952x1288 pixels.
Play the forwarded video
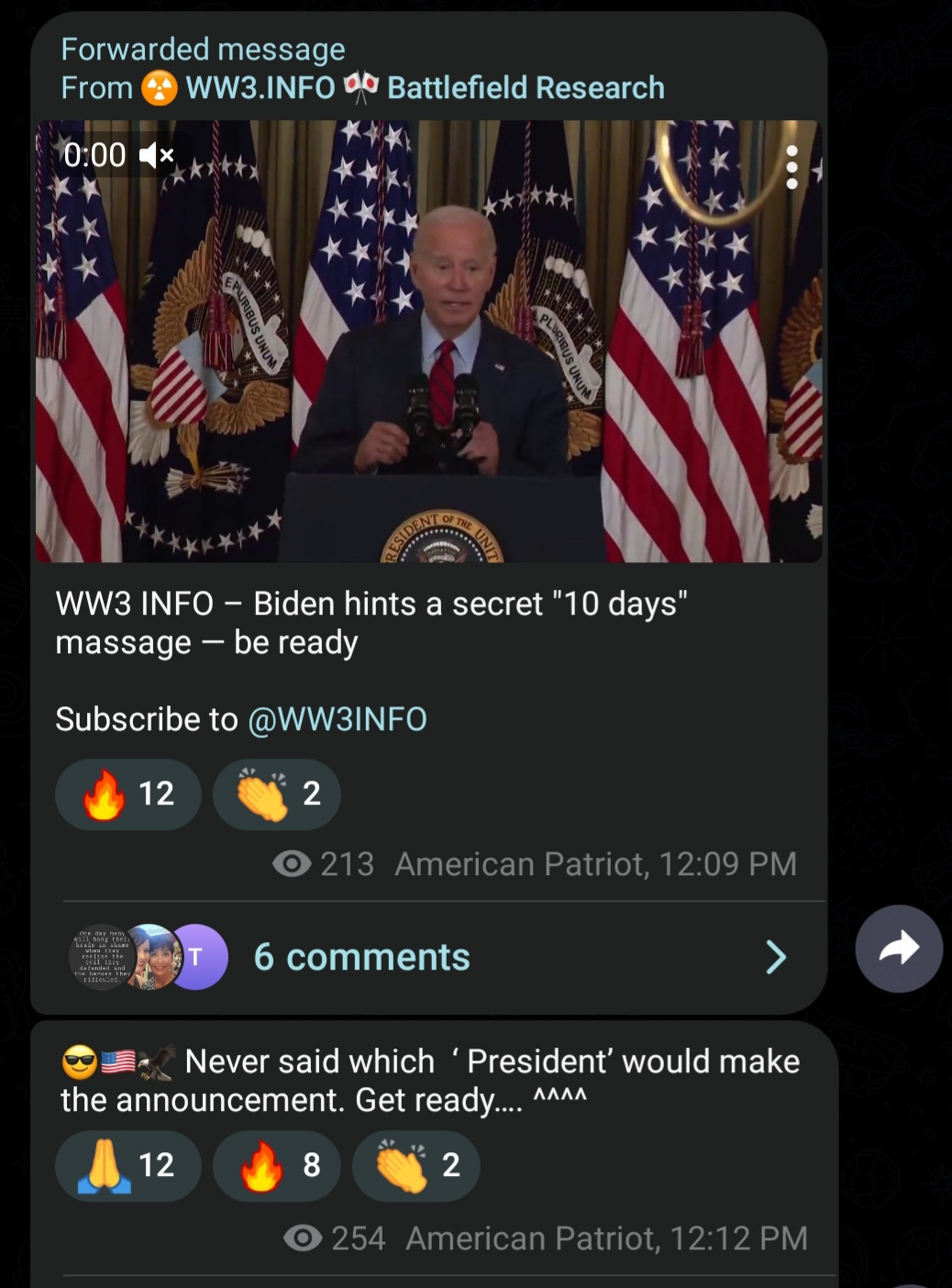pos(428,340)
